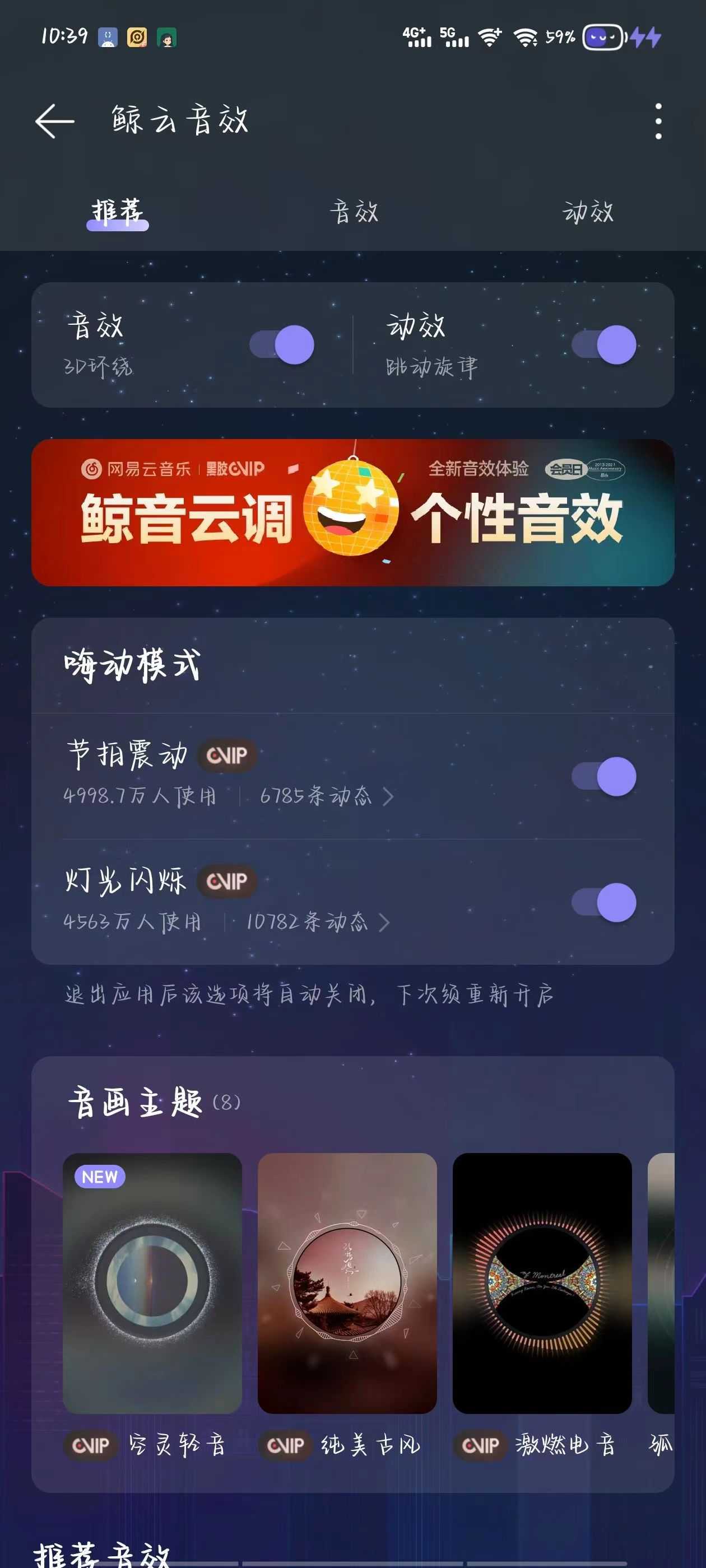Select the 推荐 tab

coord(118,212)
